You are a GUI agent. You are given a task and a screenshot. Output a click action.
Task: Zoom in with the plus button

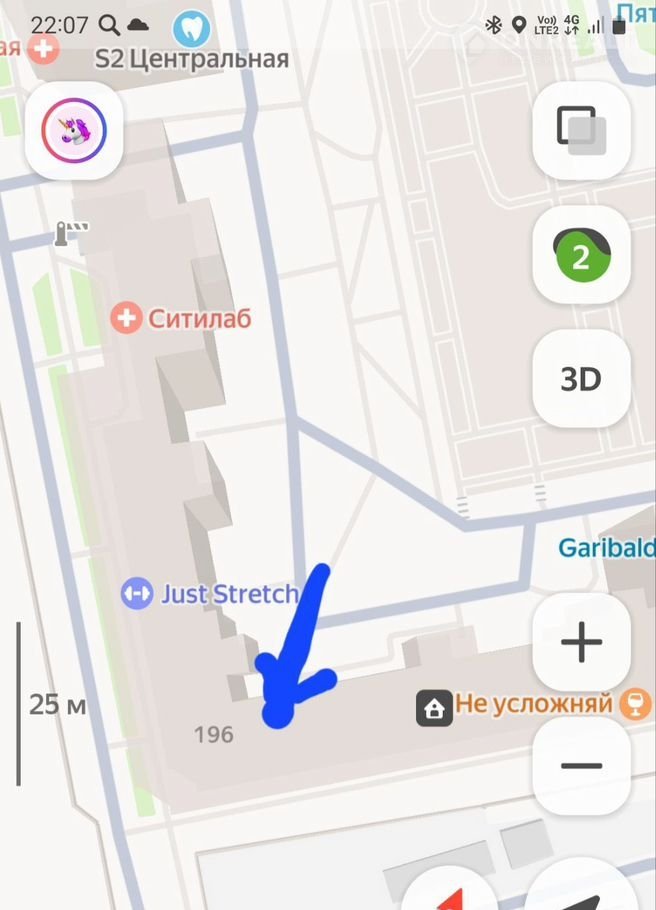[581, 643]
